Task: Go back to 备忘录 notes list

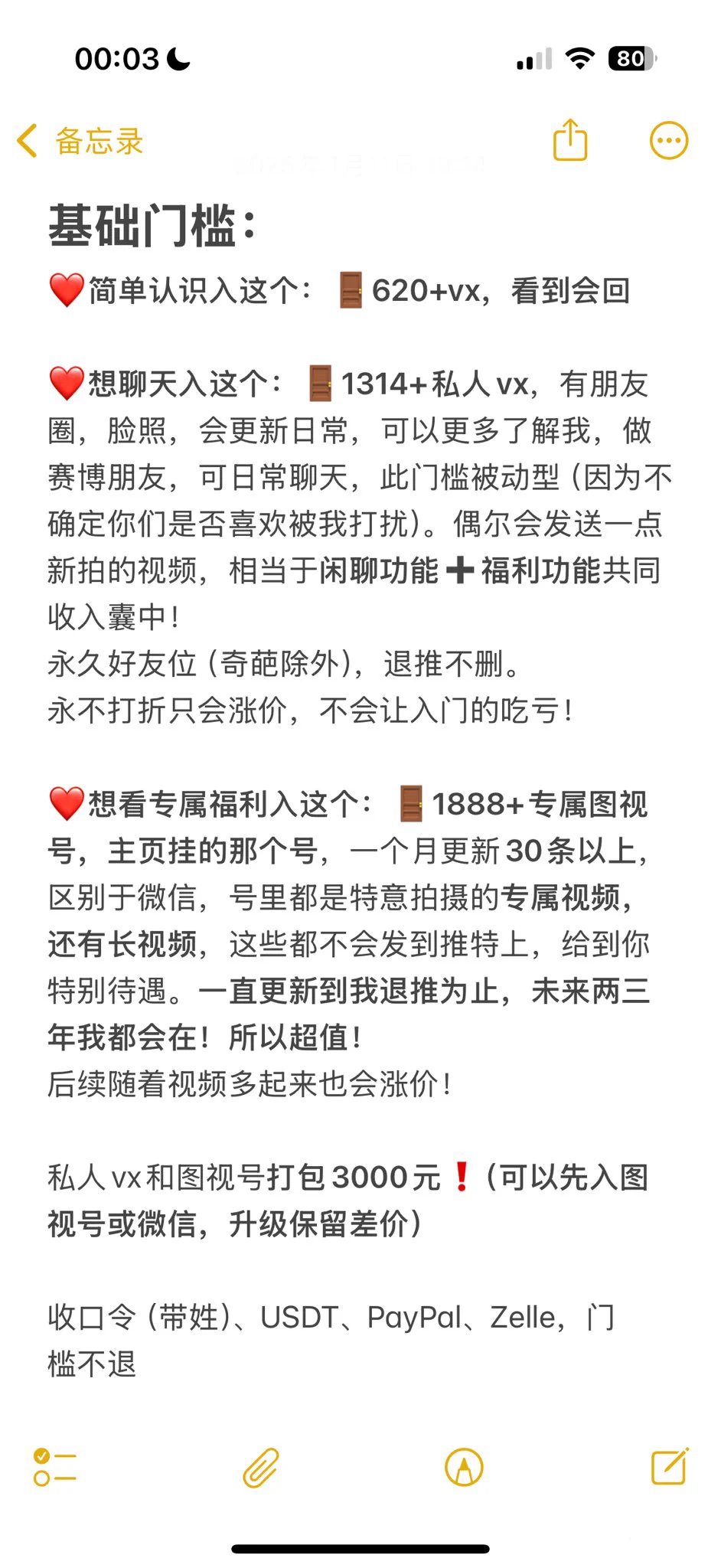Action: tap(80, 142)
